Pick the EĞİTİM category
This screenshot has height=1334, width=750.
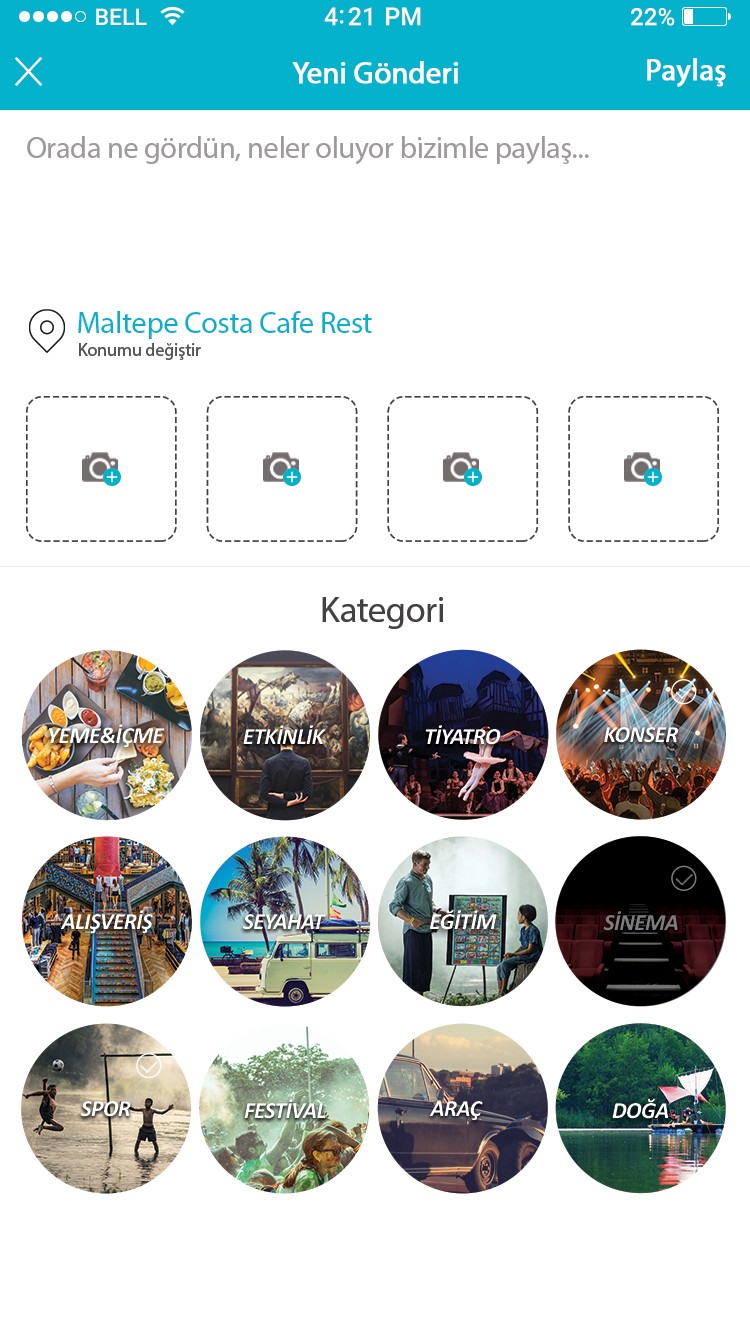[463, 921]
